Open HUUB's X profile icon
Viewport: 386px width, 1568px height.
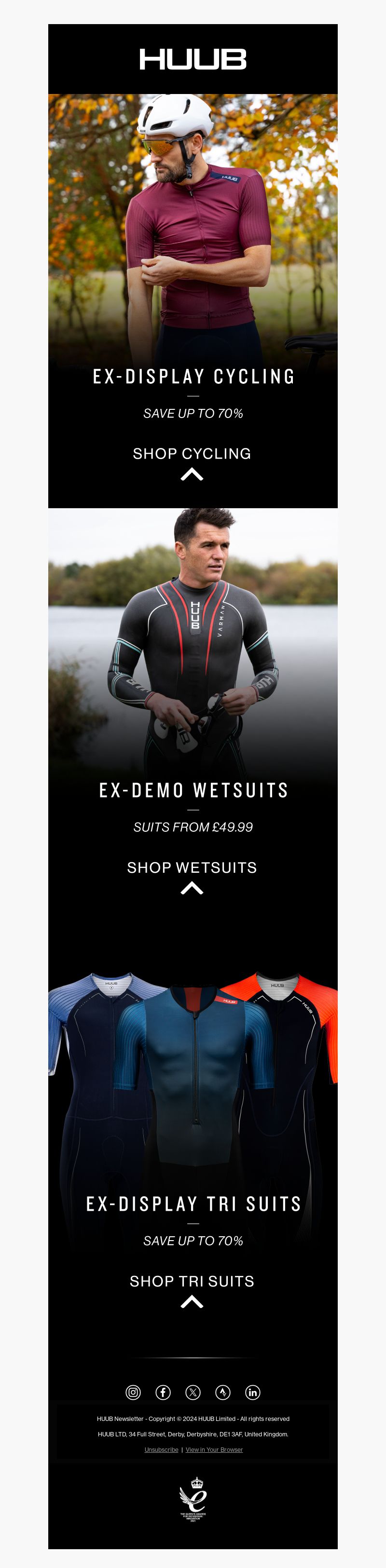[x=193, y=1392]
